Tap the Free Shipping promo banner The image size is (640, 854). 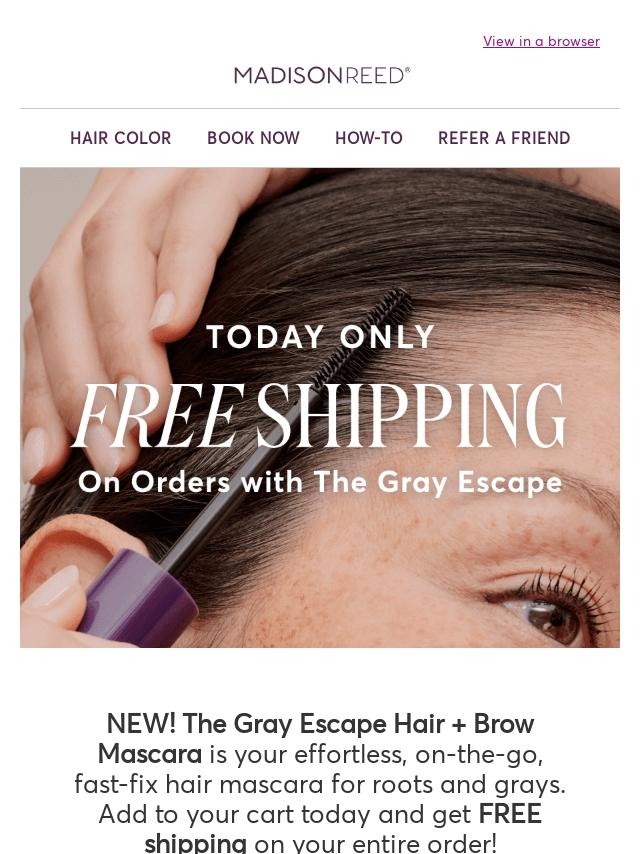(320, 408)
